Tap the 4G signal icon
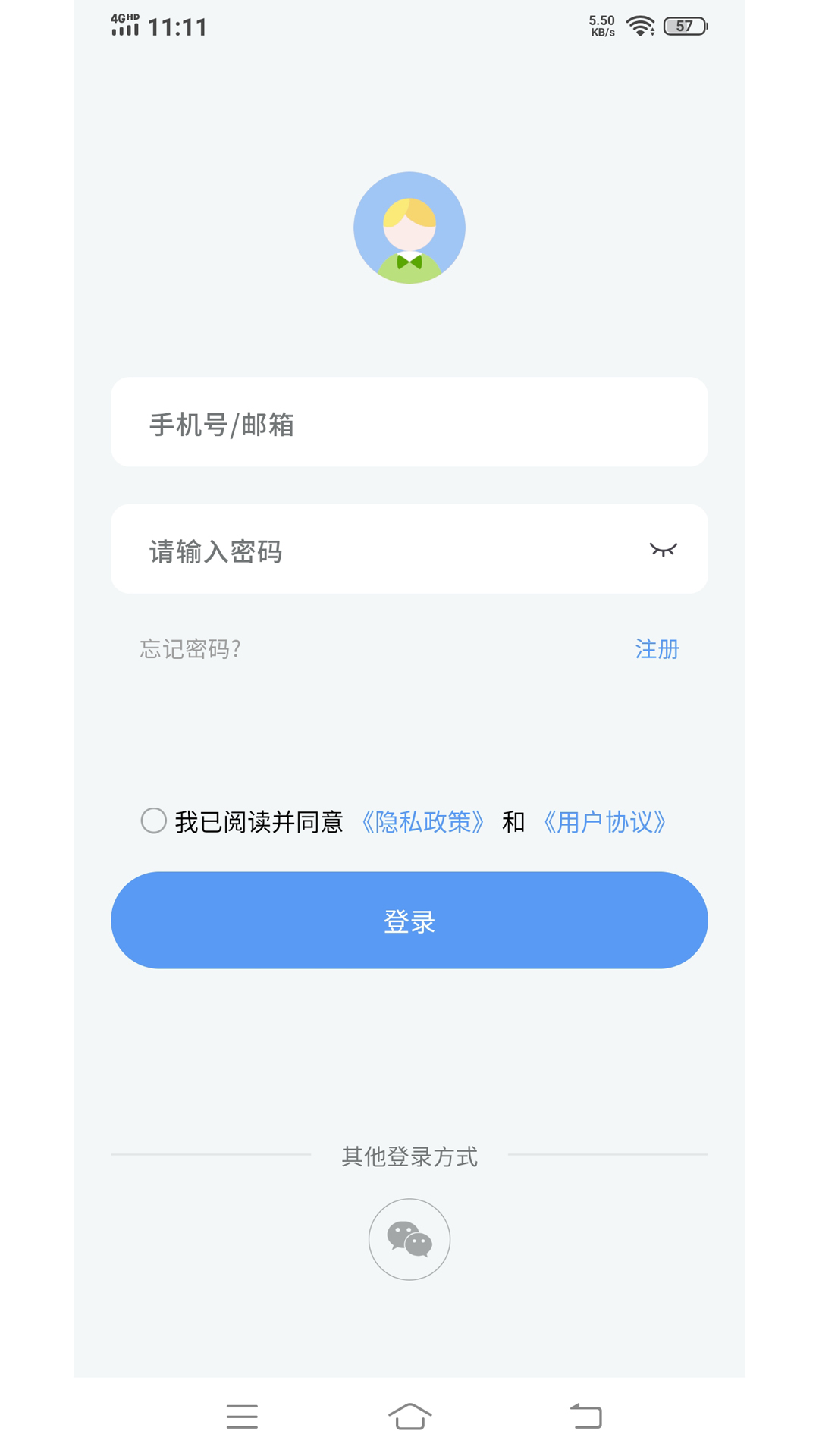This screenshot has height=1456, width=819. coord(124,25)
